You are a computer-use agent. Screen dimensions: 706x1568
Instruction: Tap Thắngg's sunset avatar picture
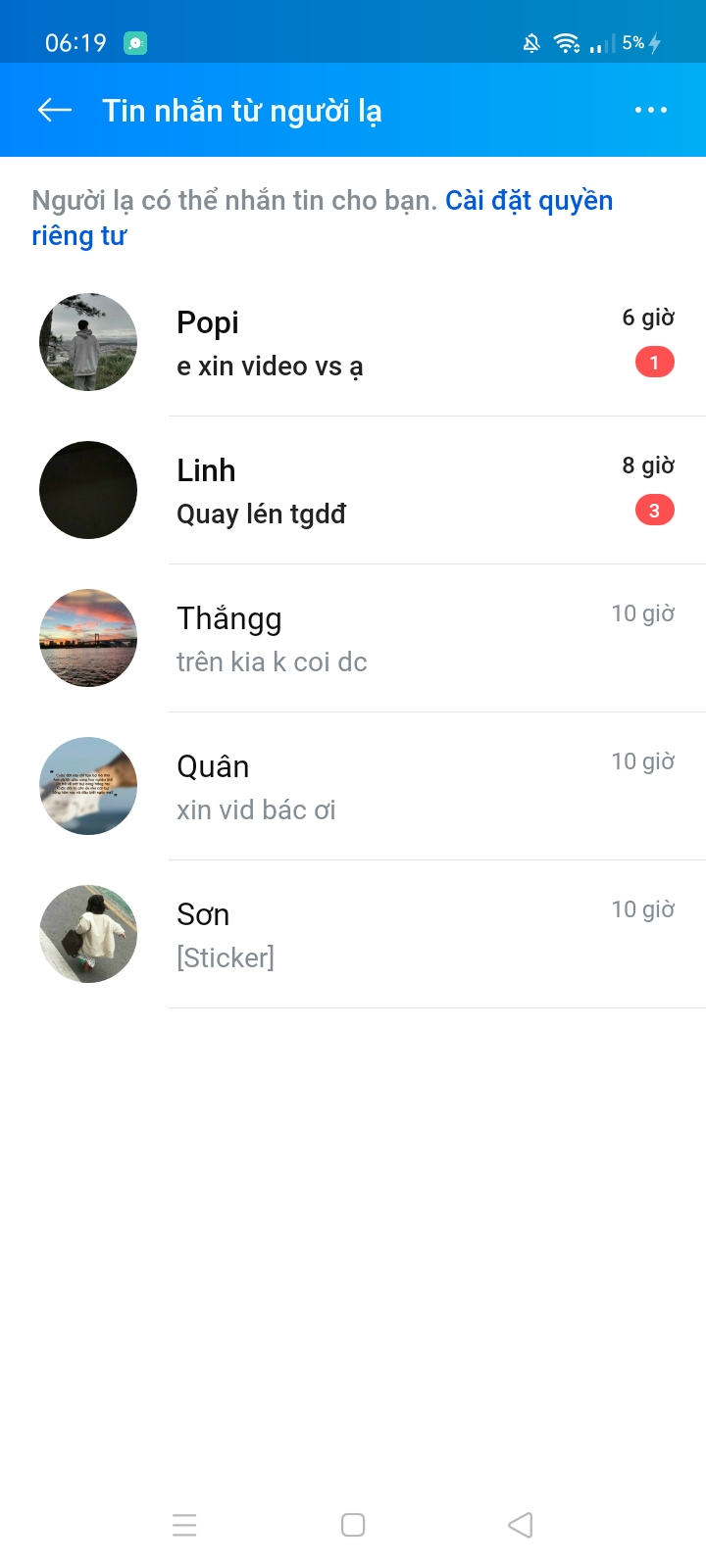(x=87, y=638)
